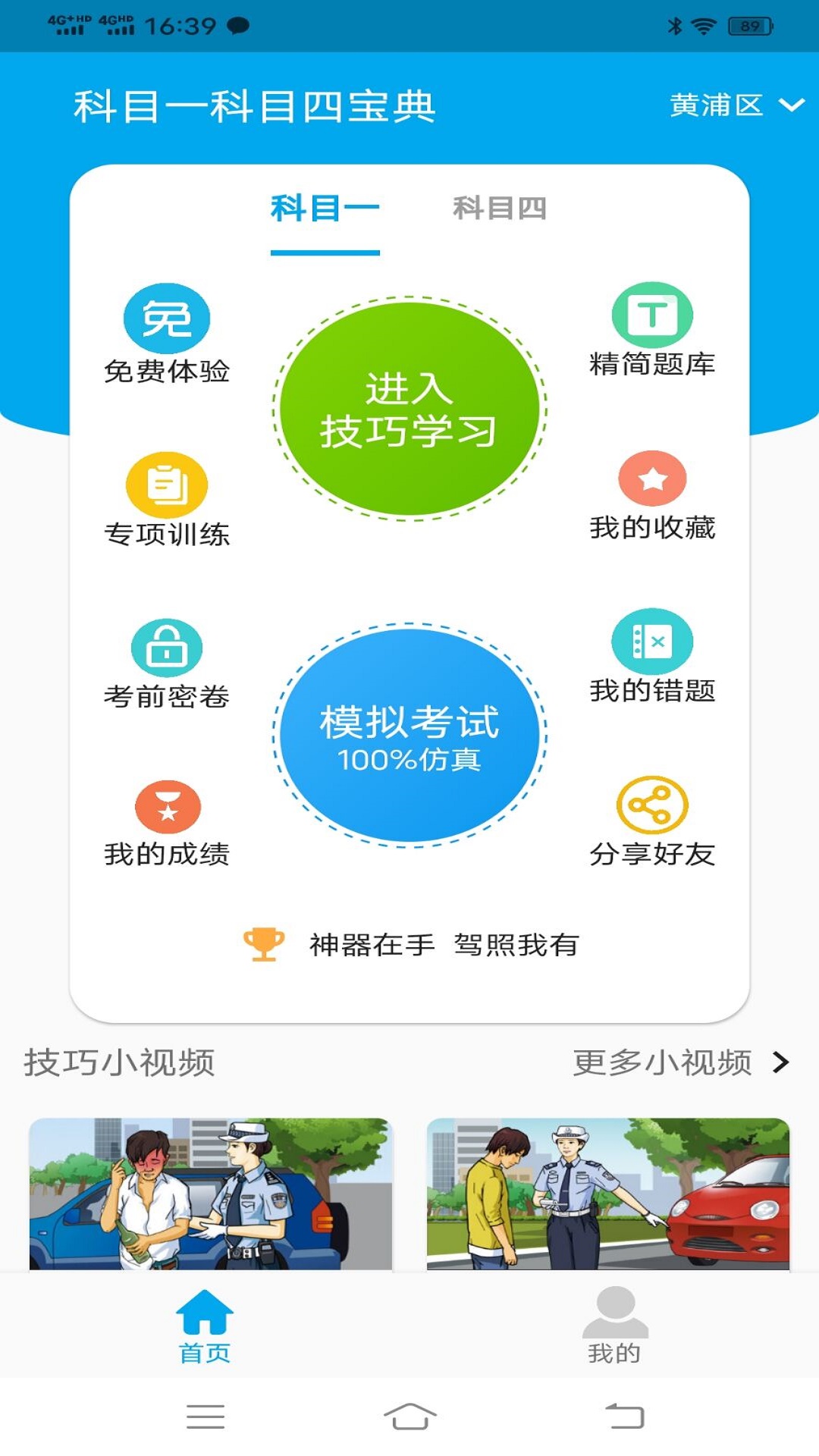Click the trophy icon beside 神器在手
Viewport: 819px width, 1456px height.
263,943
